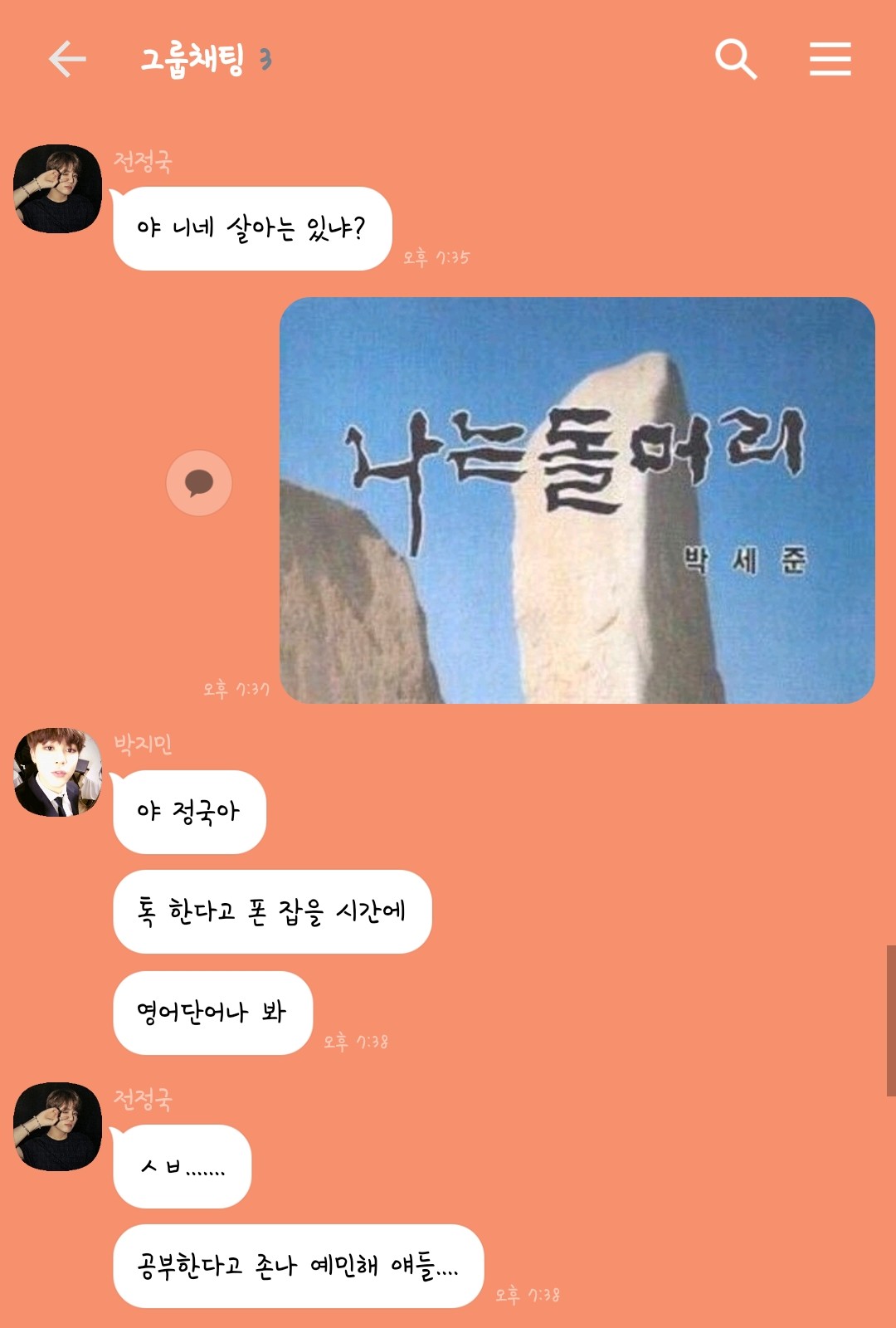
Task: Open the hamburger menu icon
Action: [830, 60]
